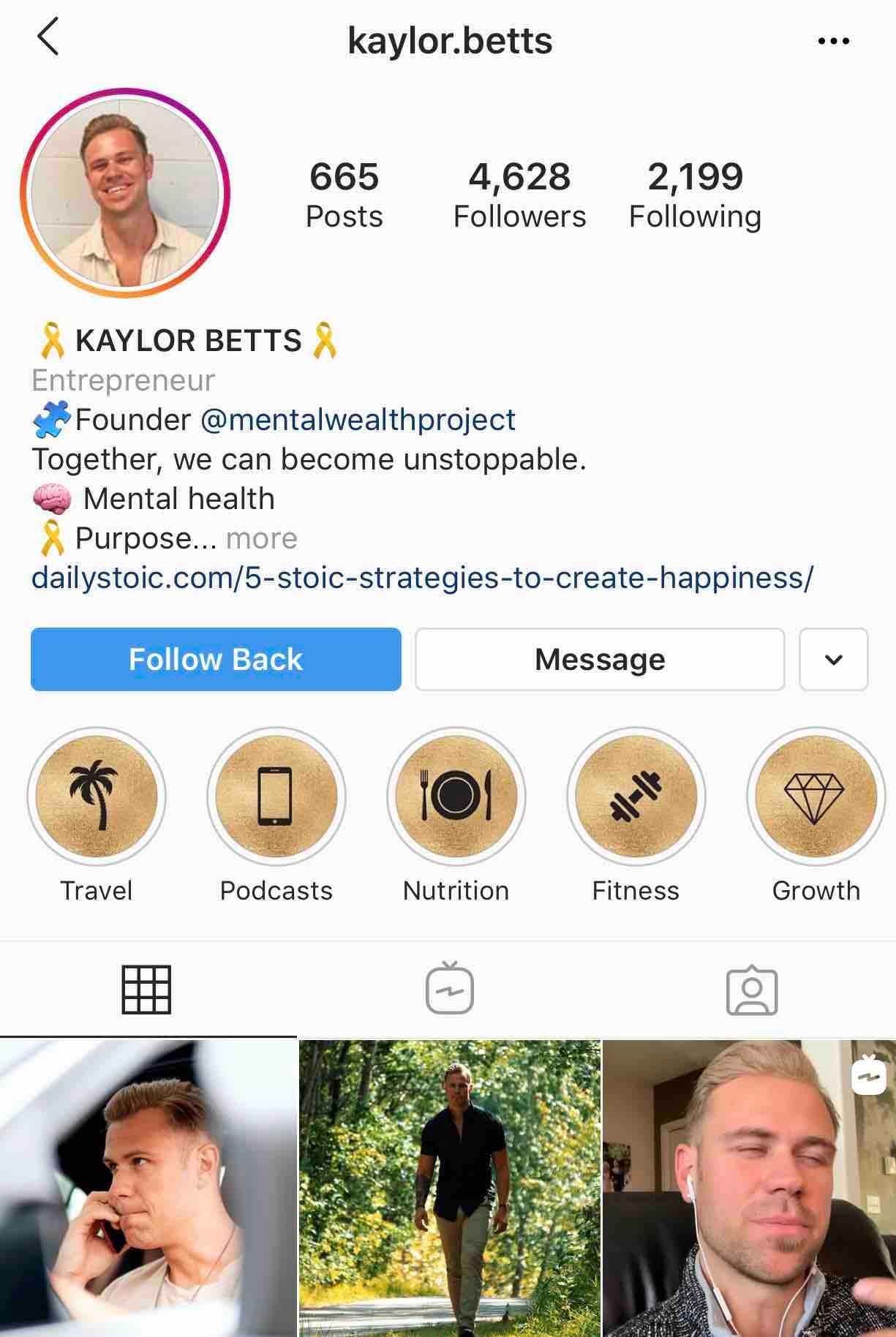Open the post of man on phone call

(x=148, y=1189)
